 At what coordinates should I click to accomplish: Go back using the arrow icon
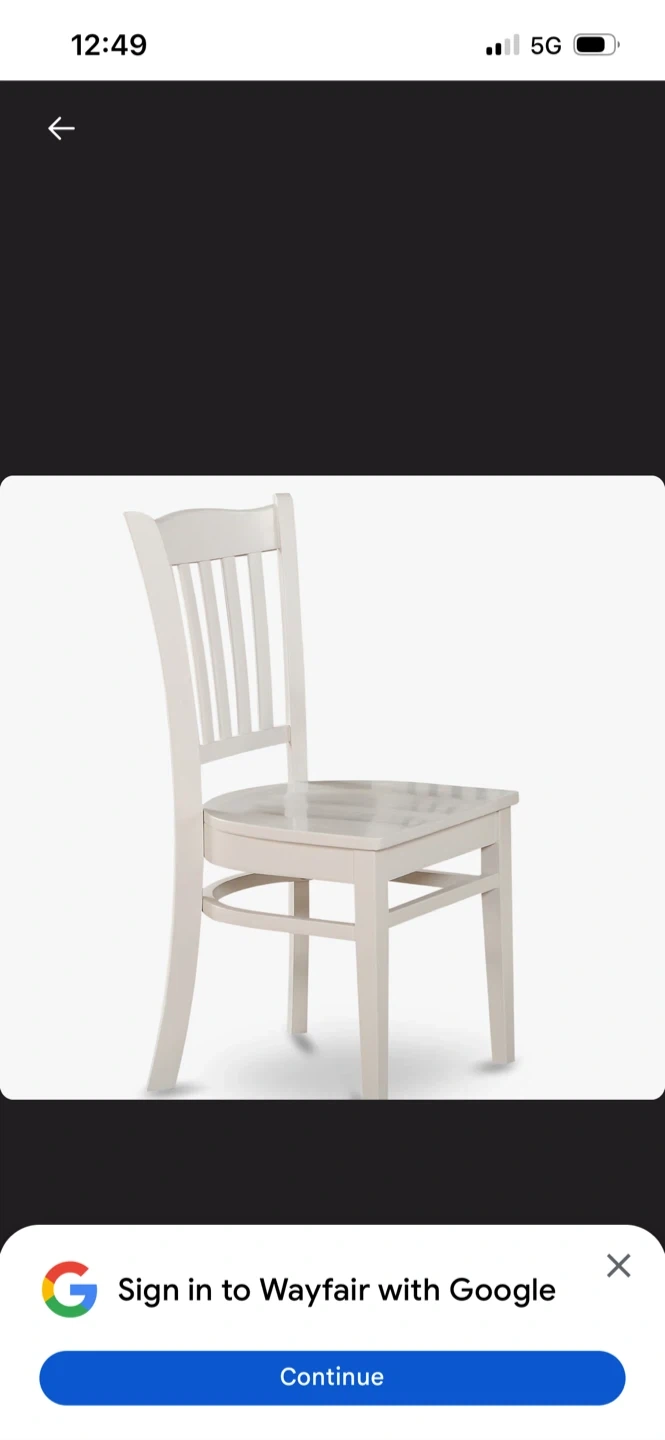pos(61,128)
